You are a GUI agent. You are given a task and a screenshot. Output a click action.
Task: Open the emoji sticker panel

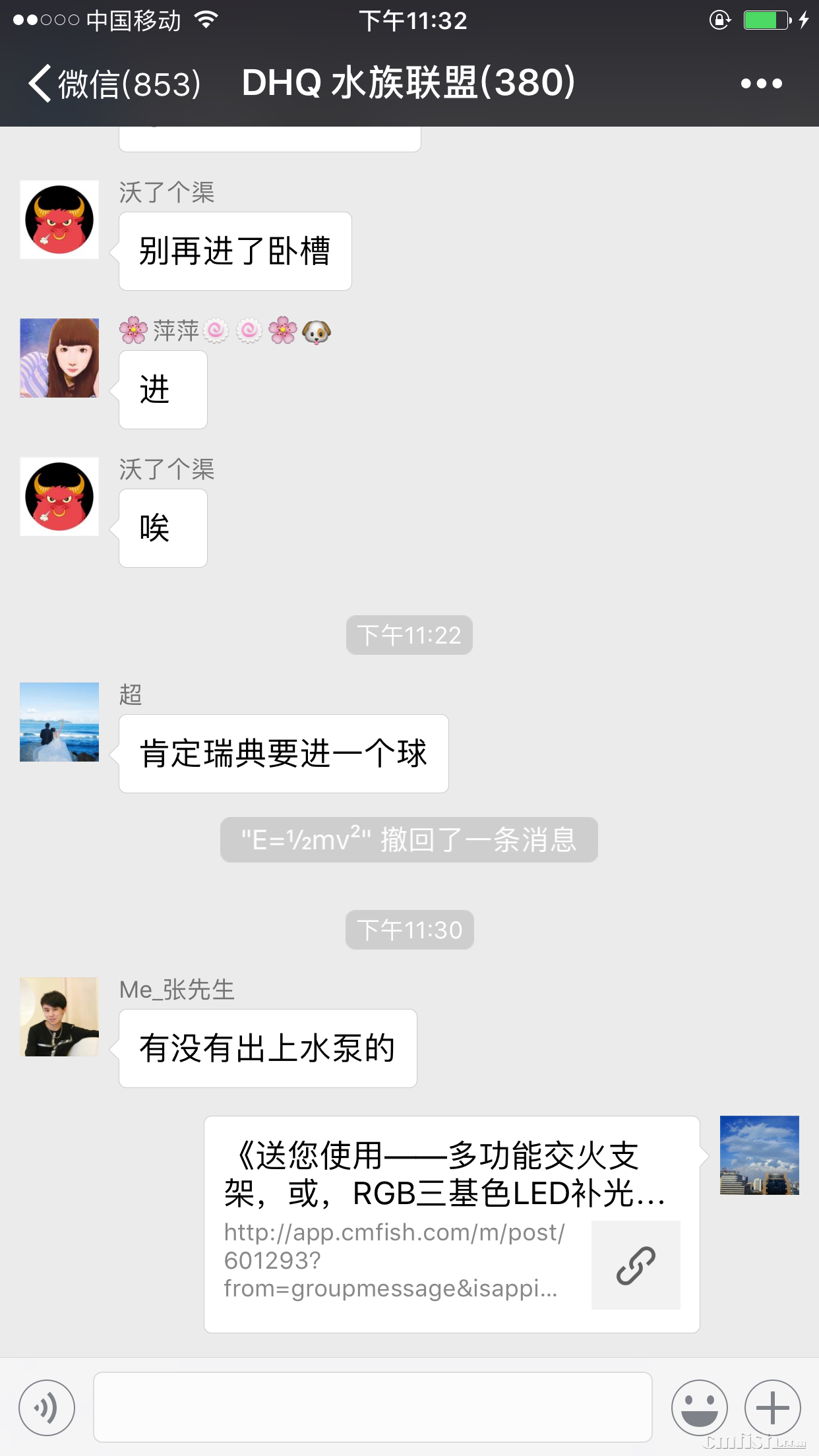699,1407
